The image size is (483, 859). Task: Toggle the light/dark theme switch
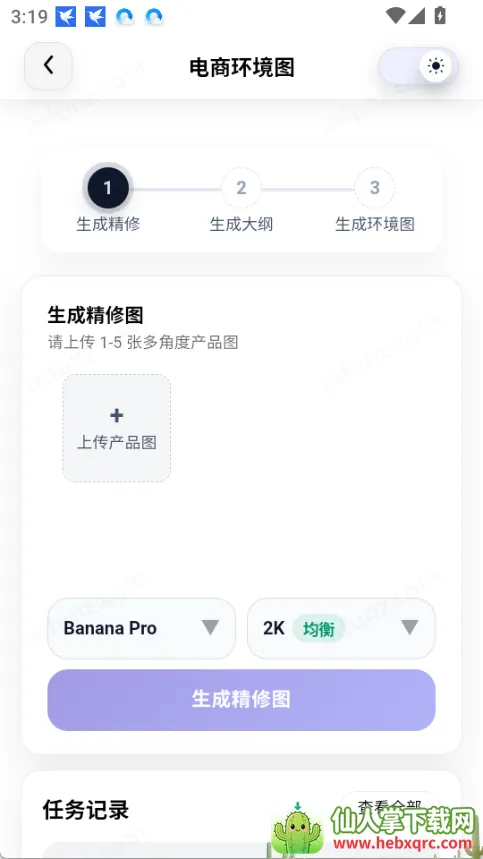pos(418,66)
